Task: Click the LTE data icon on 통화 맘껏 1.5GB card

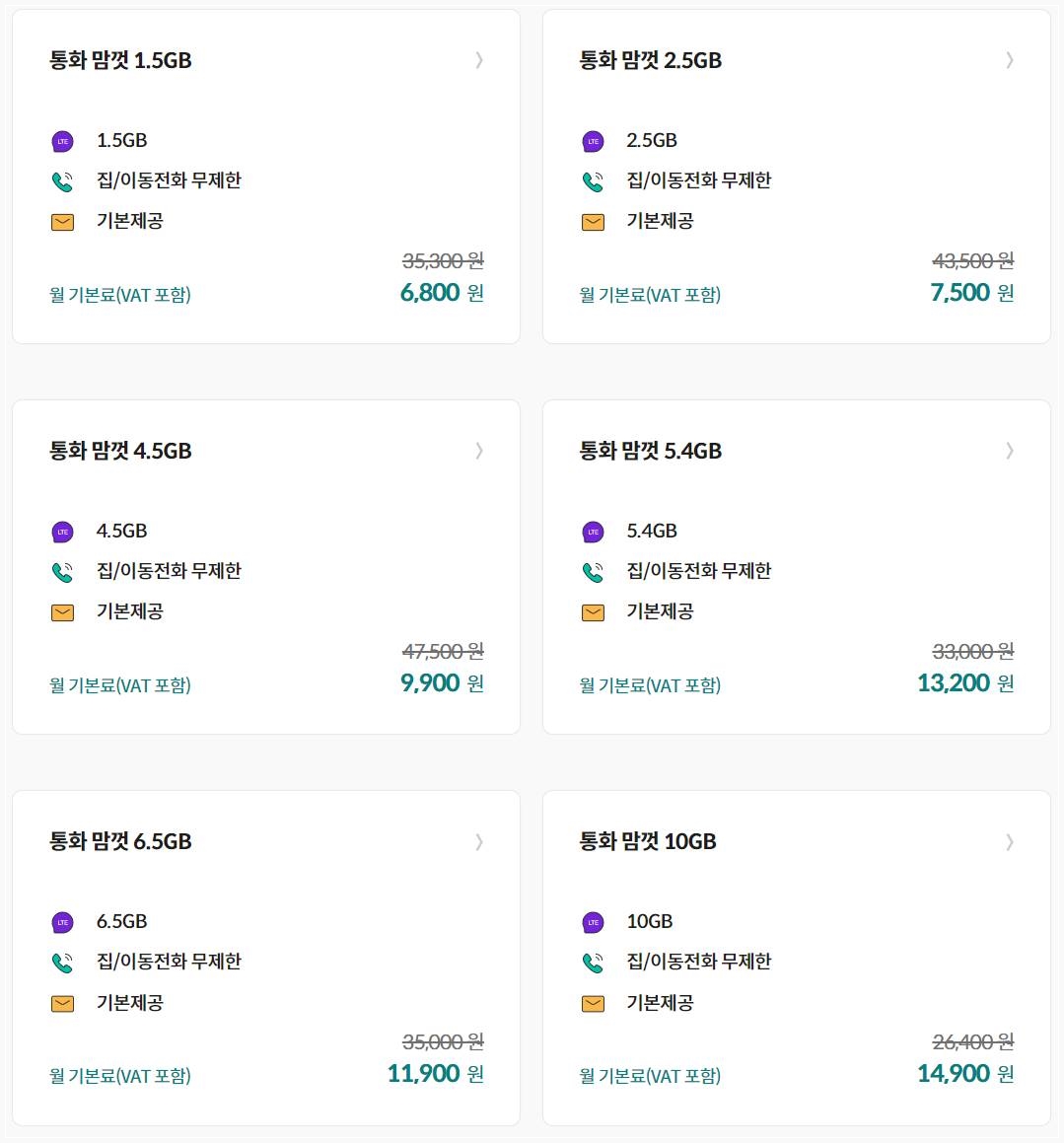Action: click(62, 141)
